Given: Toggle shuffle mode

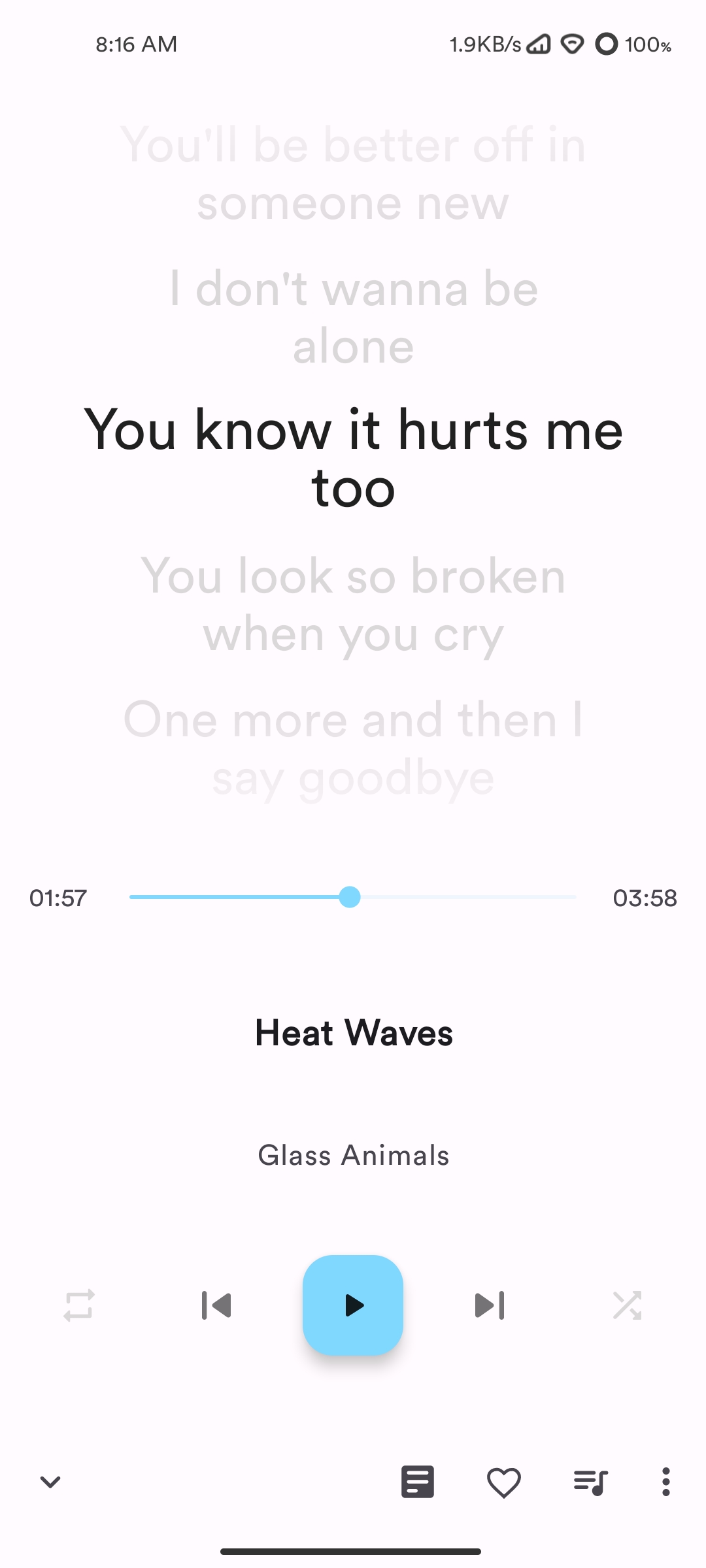Looking at the screenshot, I should [x=627, y=1305].
